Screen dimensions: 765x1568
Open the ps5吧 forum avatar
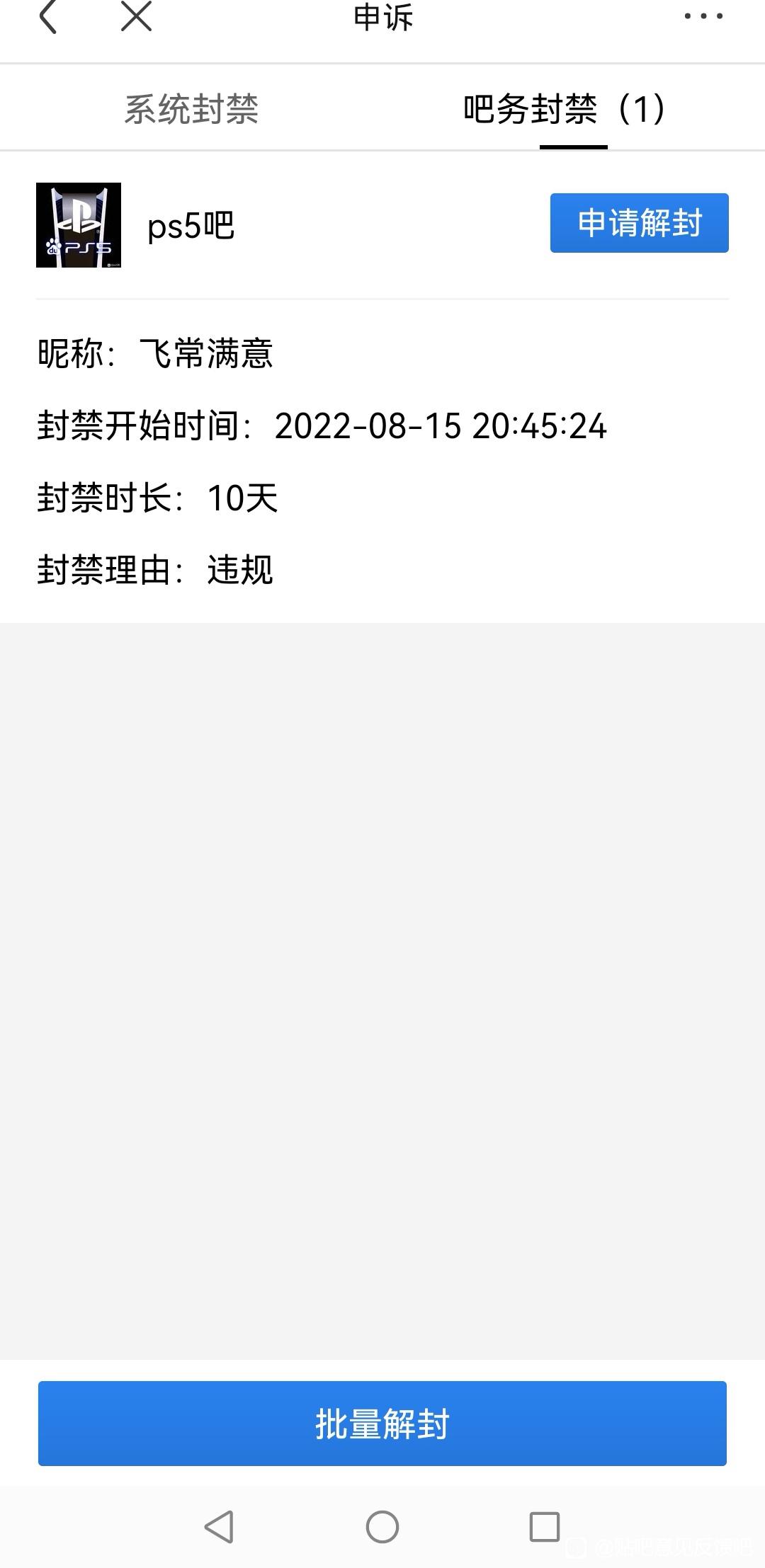point(79,225)
